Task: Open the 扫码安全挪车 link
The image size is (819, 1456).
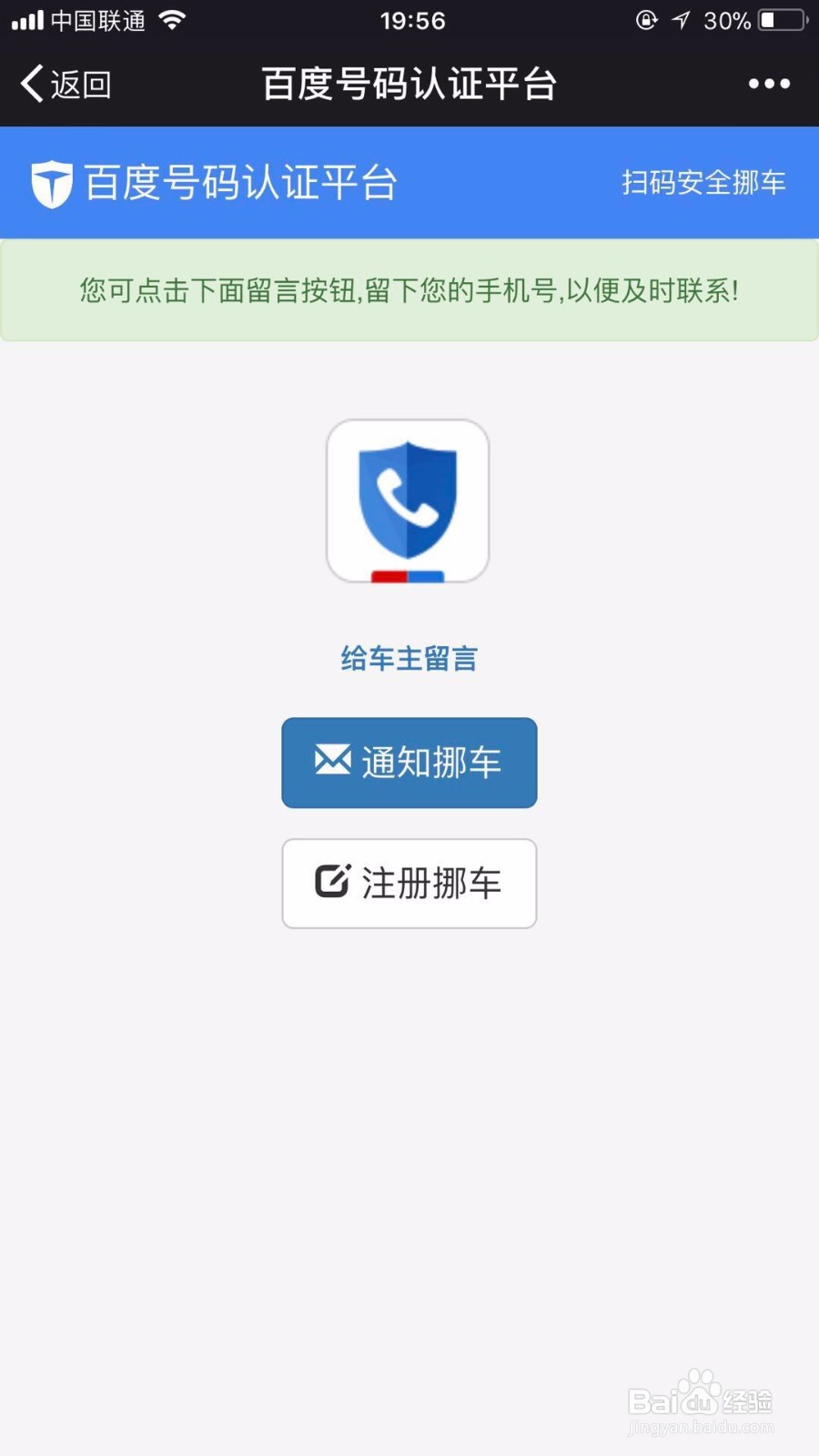Action: click(703, 182)
